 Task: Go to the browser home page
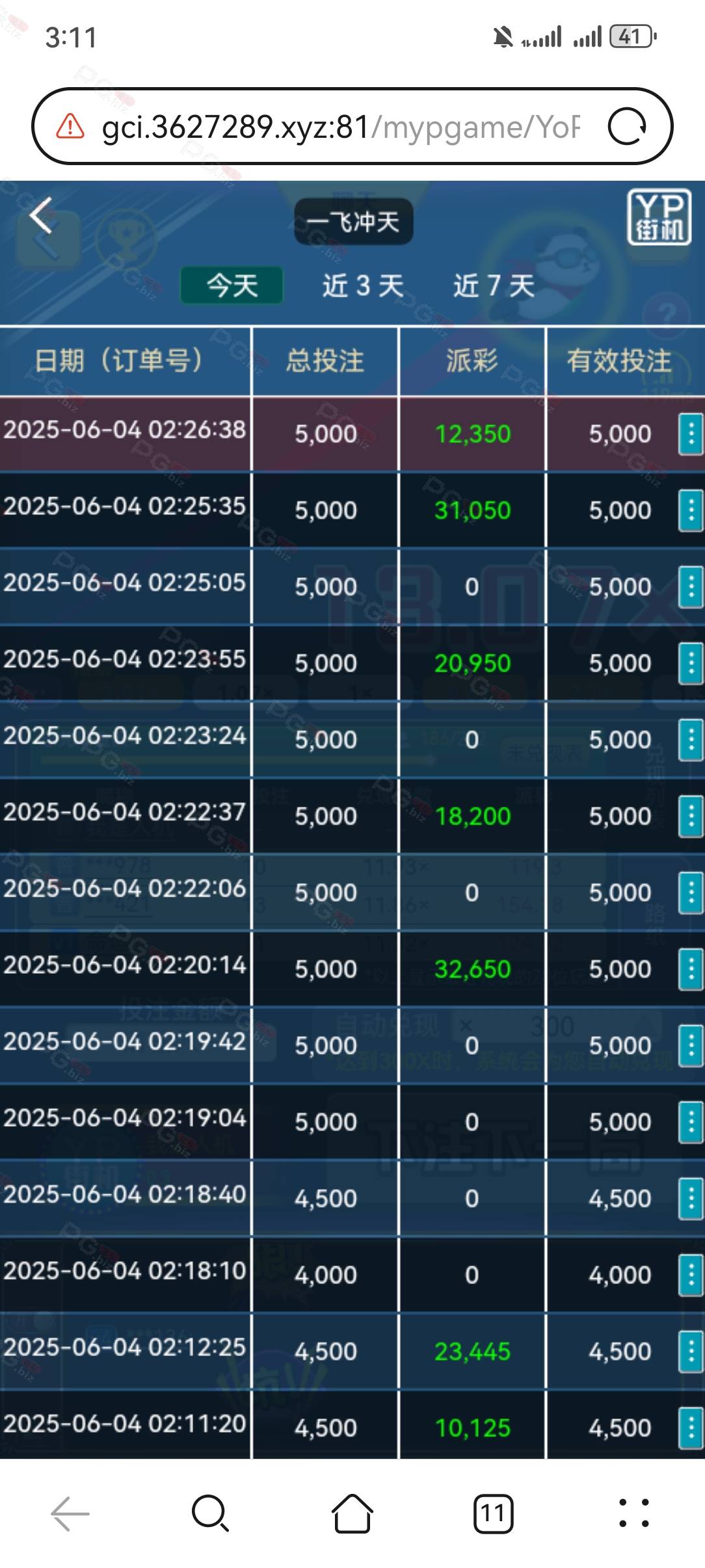tap(352, 1513)
